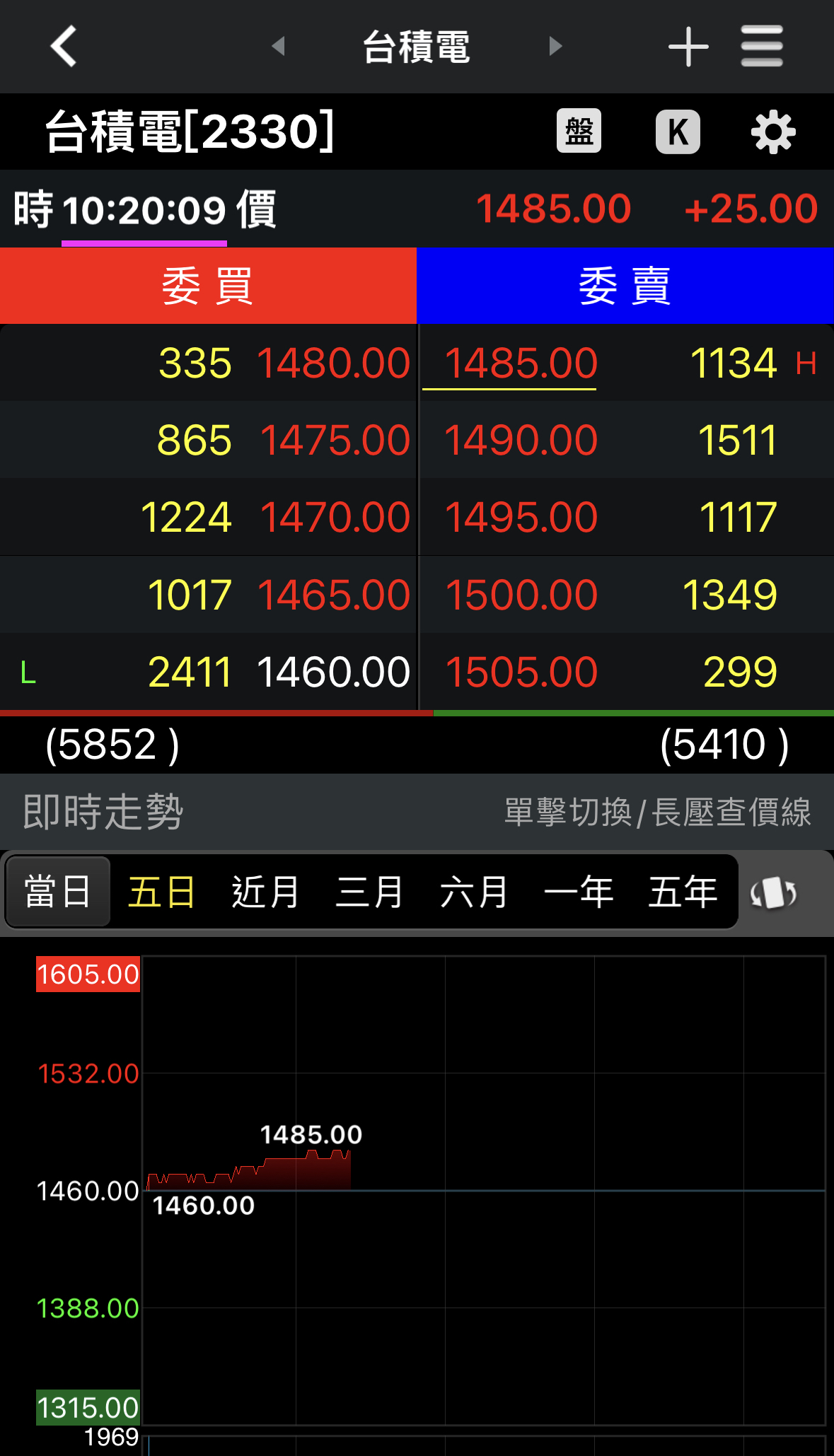
Task: Select the 當日 chart tab
Action: (x=58, y=891)
